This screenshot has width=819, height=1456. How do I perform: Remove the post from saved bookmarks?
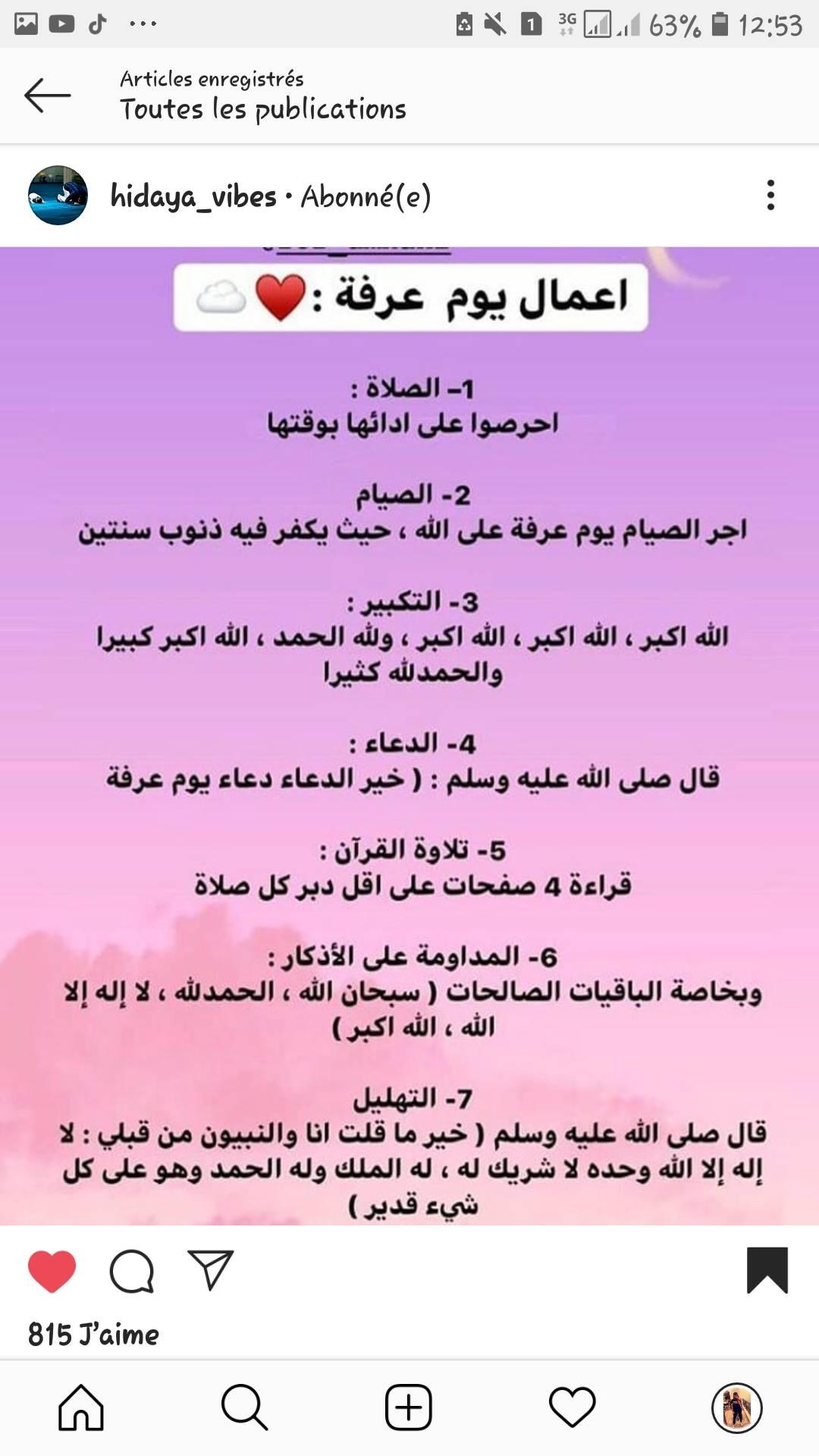767,1270
